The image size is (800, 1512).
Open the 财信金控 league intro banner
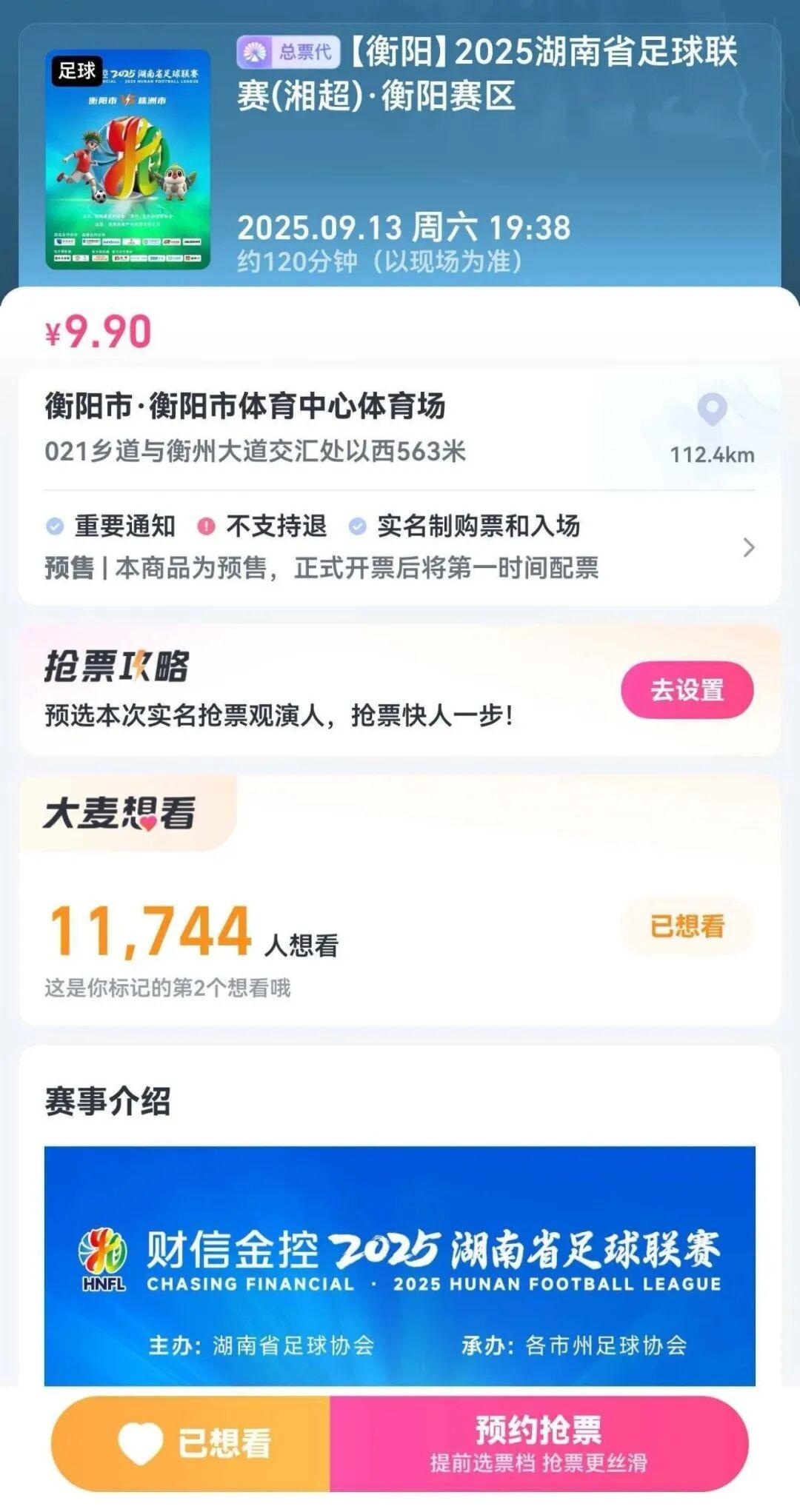400,1265
